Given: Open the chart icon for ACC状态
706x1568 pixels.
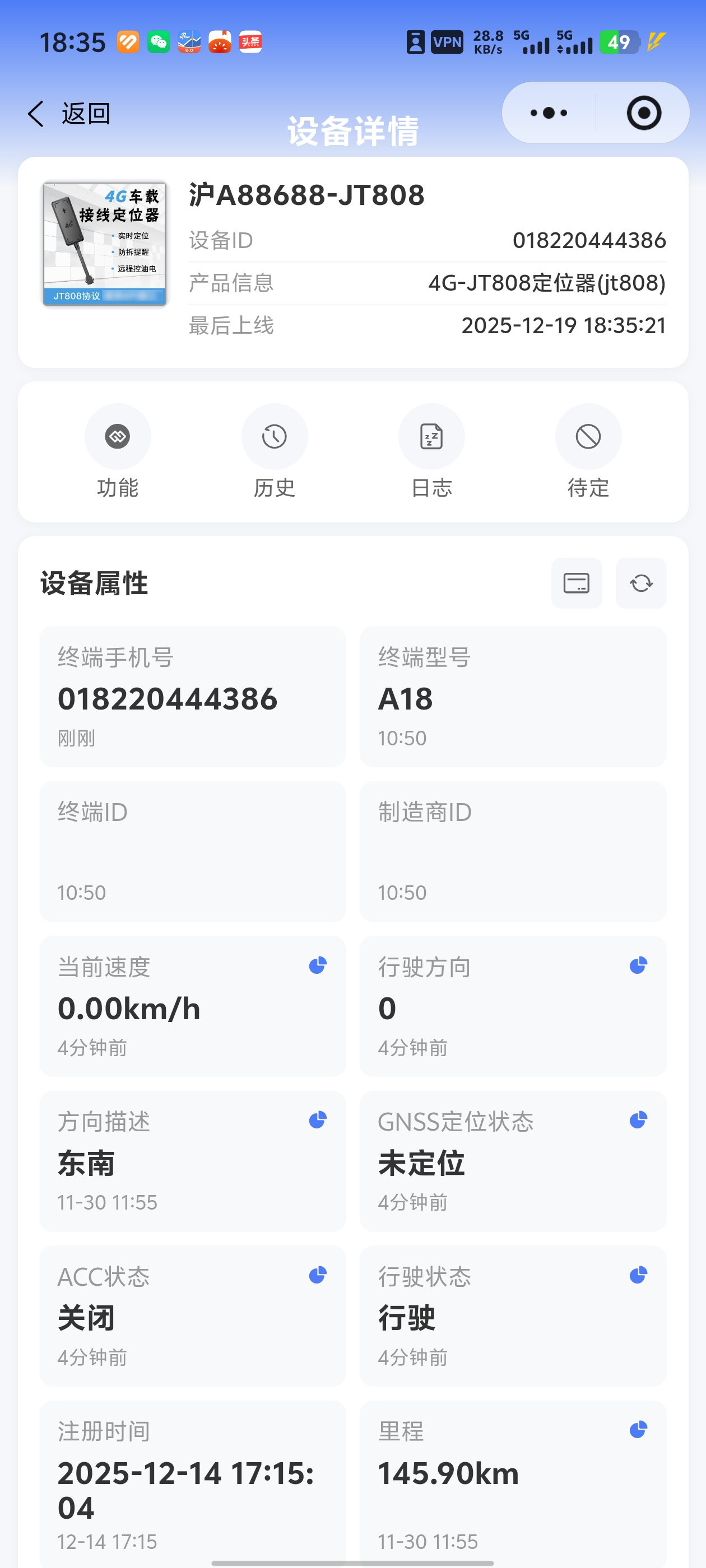Looking at the screenshot, I should (317, 1275).
